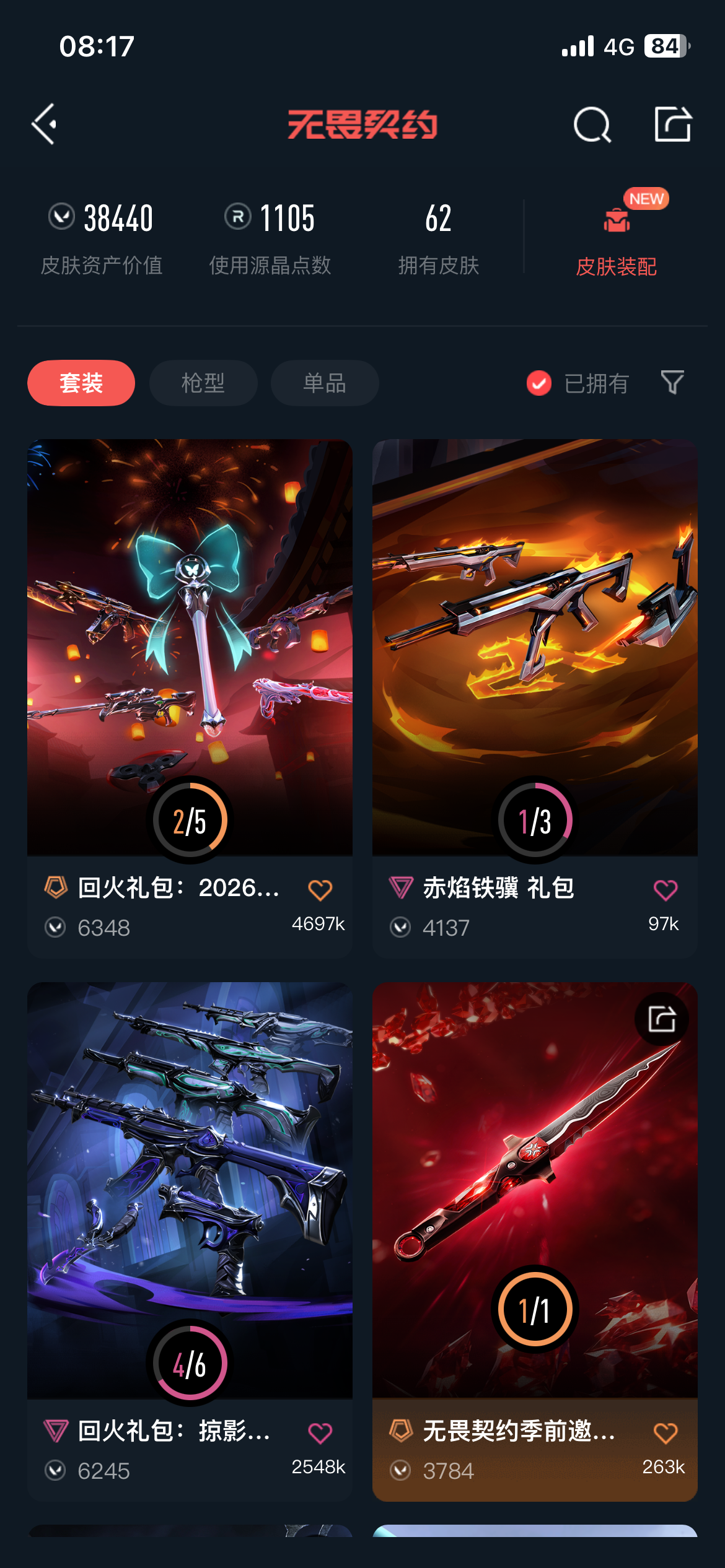725x1568 pixels.
Task: Go back using the top-left arrow
Action: 45,124
